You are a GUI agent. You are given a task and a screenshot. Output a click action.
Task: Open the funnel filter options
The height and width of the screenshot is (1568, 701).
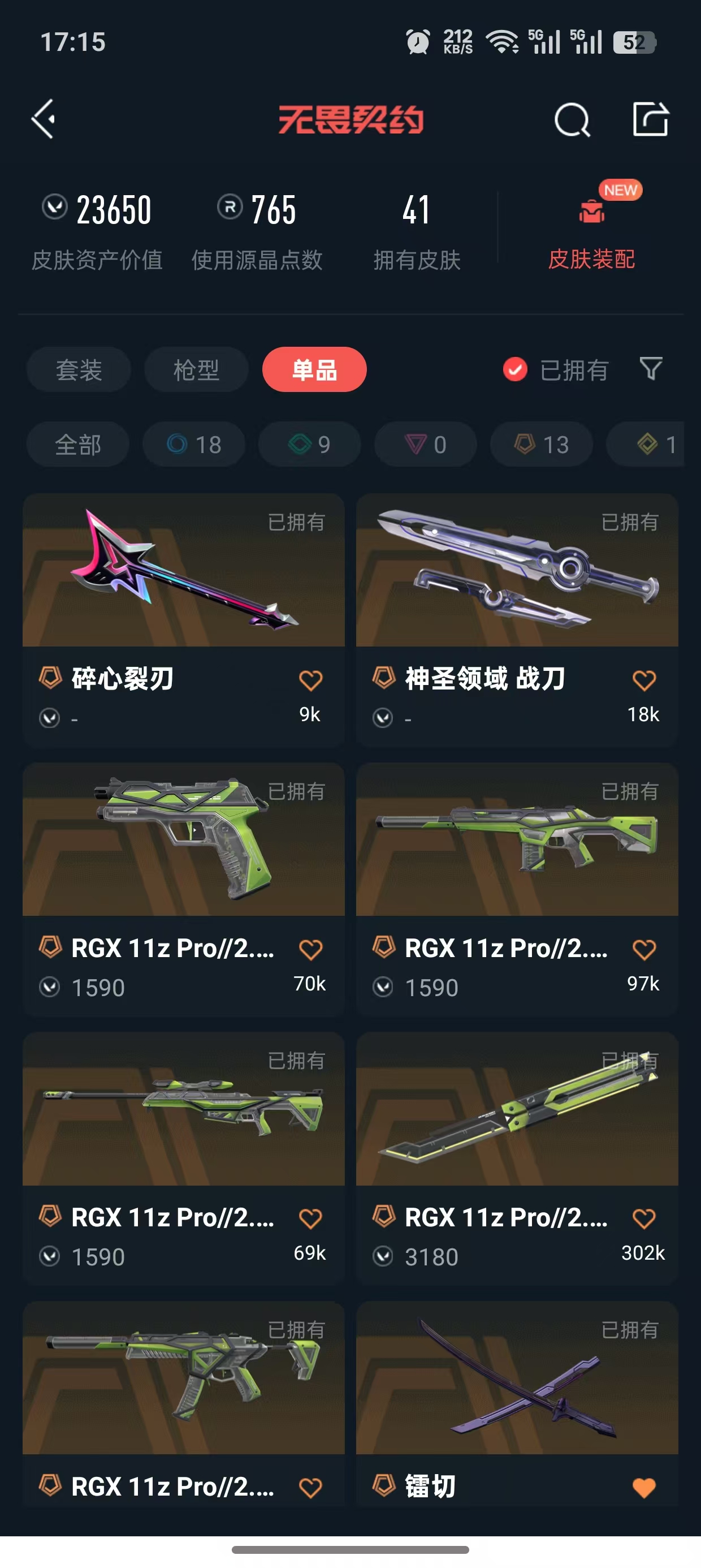click(x=651, y=369)
